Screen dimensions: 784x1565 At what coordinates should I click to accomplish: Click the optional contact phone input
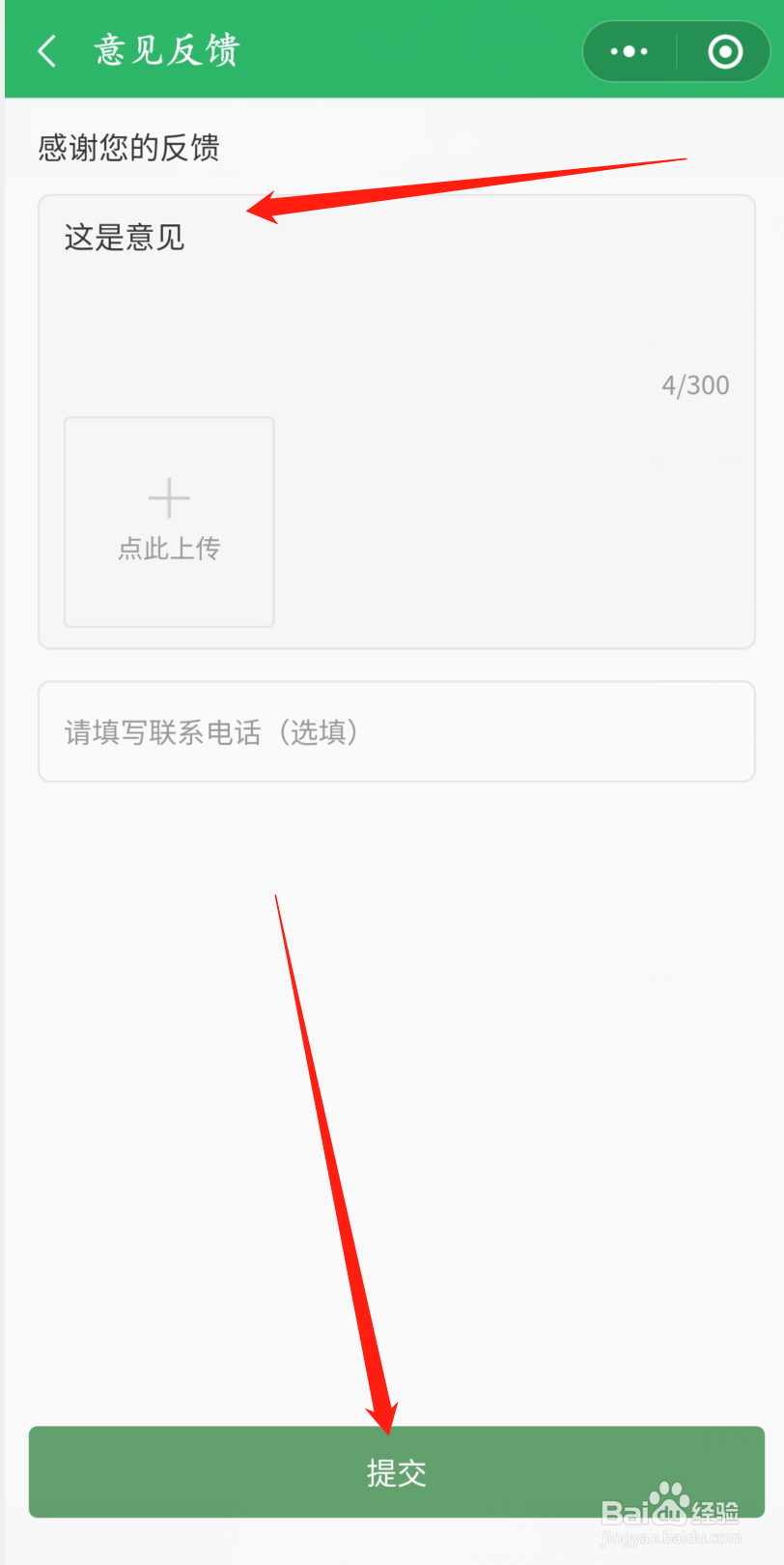[x=392, y=731]
